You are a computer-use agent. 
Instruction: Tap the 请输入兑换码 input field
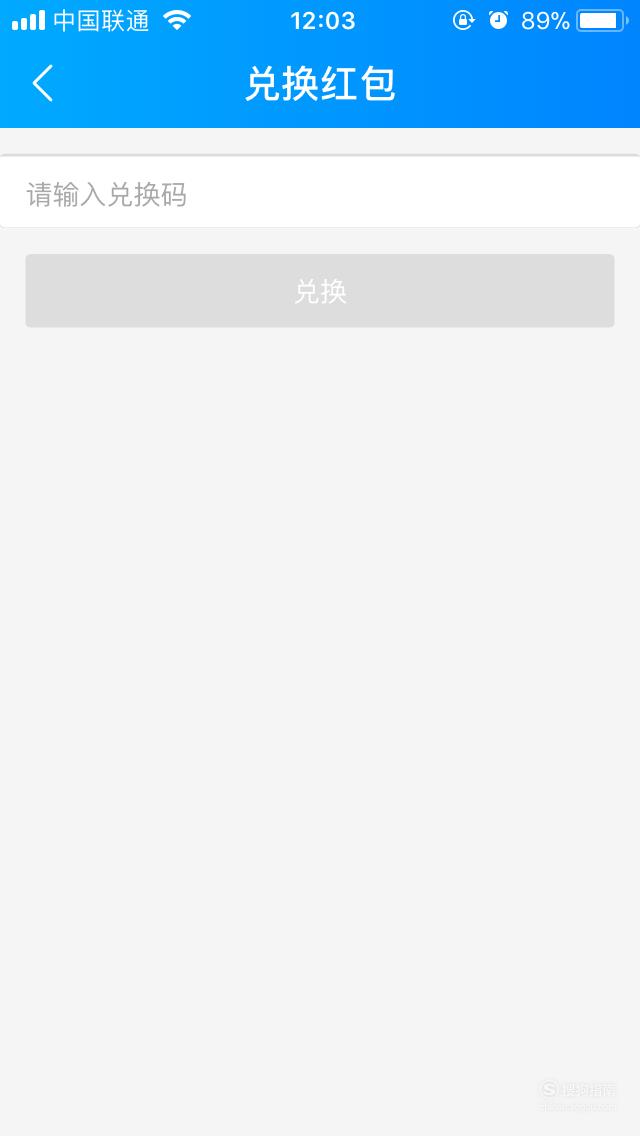pos(320,193)
